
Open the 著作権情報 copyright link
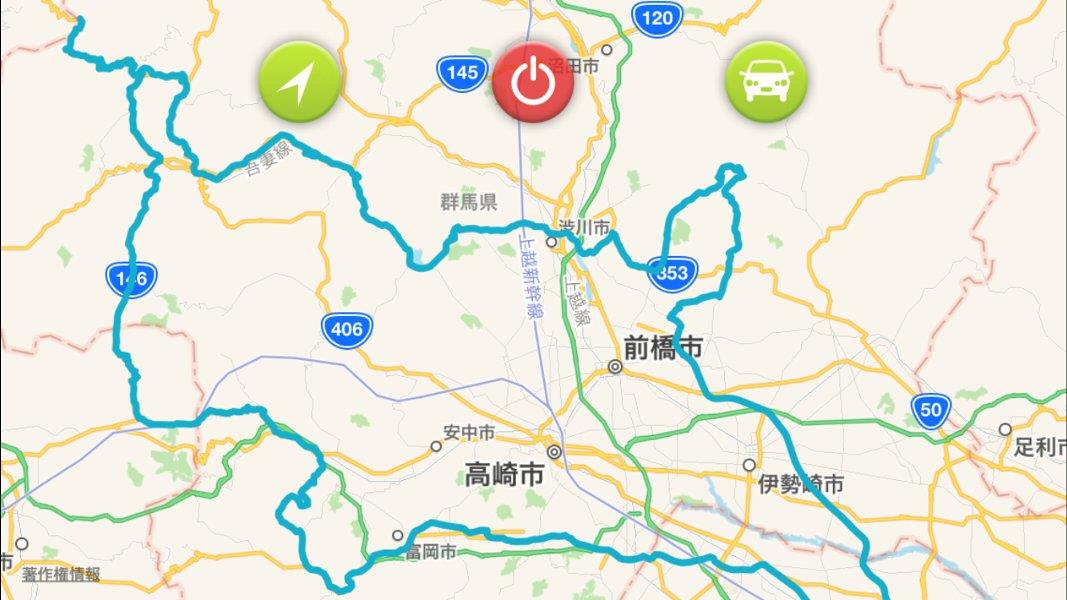pos(61,575)
